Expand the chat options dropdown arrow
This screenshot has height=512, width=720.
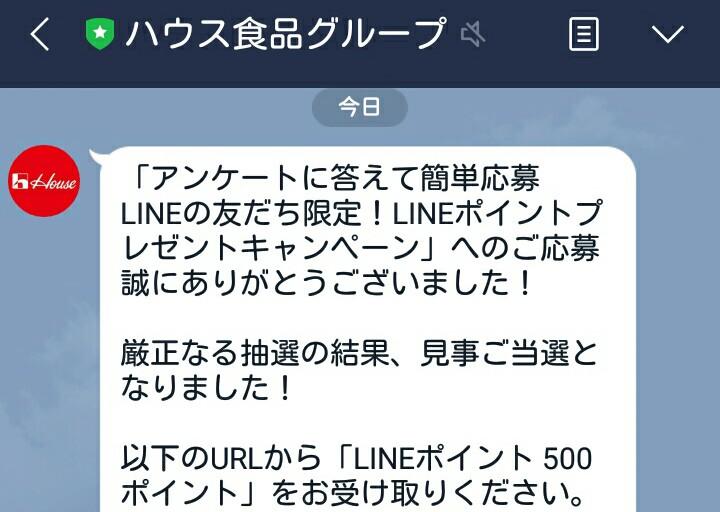(x=667, y=35)
